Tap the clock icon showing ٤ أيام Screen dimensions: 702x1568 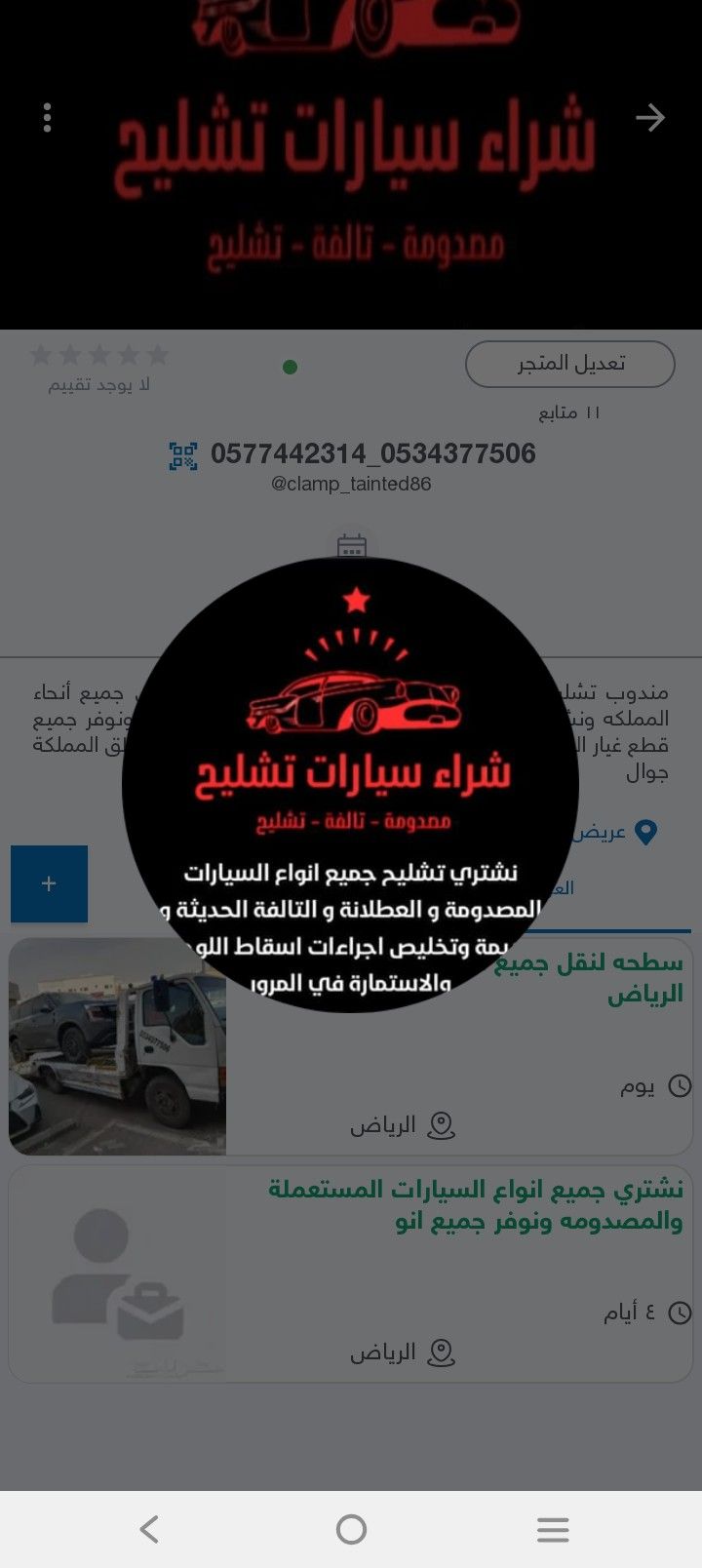point(680,1313)
